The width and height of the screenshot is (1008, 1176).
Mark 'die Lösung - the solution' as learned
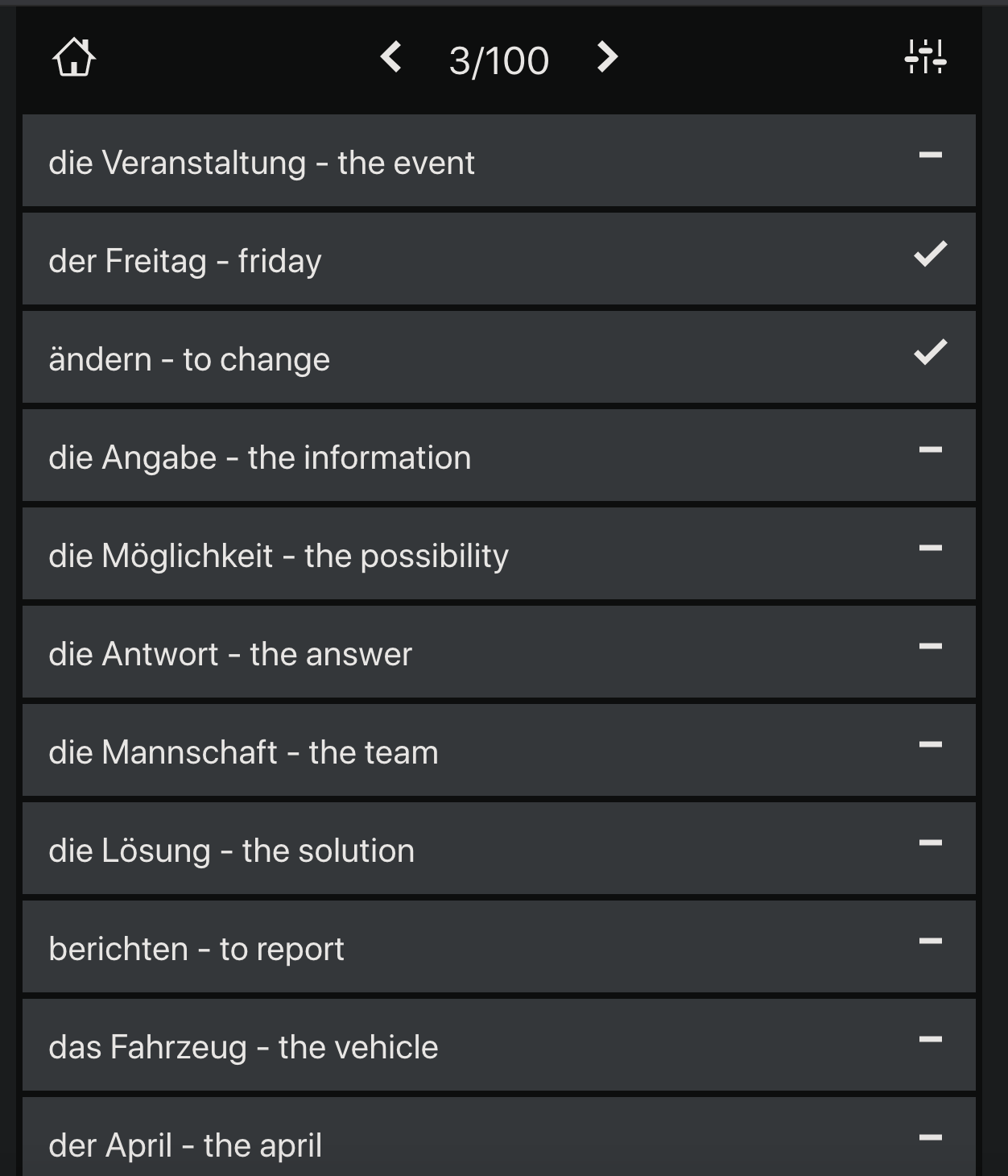pyautogui.click(x=930, y=843)
